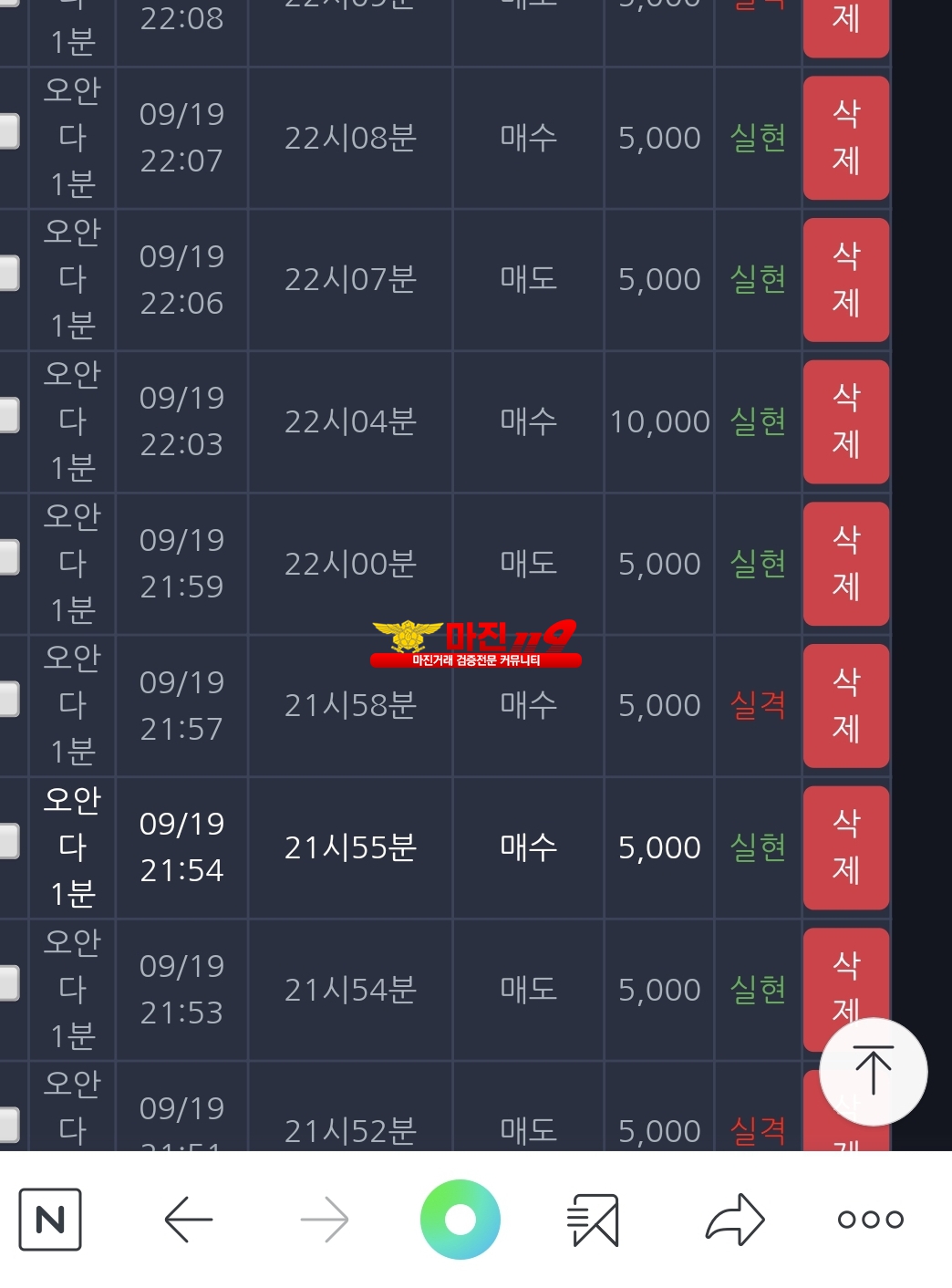952x1288 pixels.
Task: Delete the 22시07분 trade row
Action: (x=845, y=280)
